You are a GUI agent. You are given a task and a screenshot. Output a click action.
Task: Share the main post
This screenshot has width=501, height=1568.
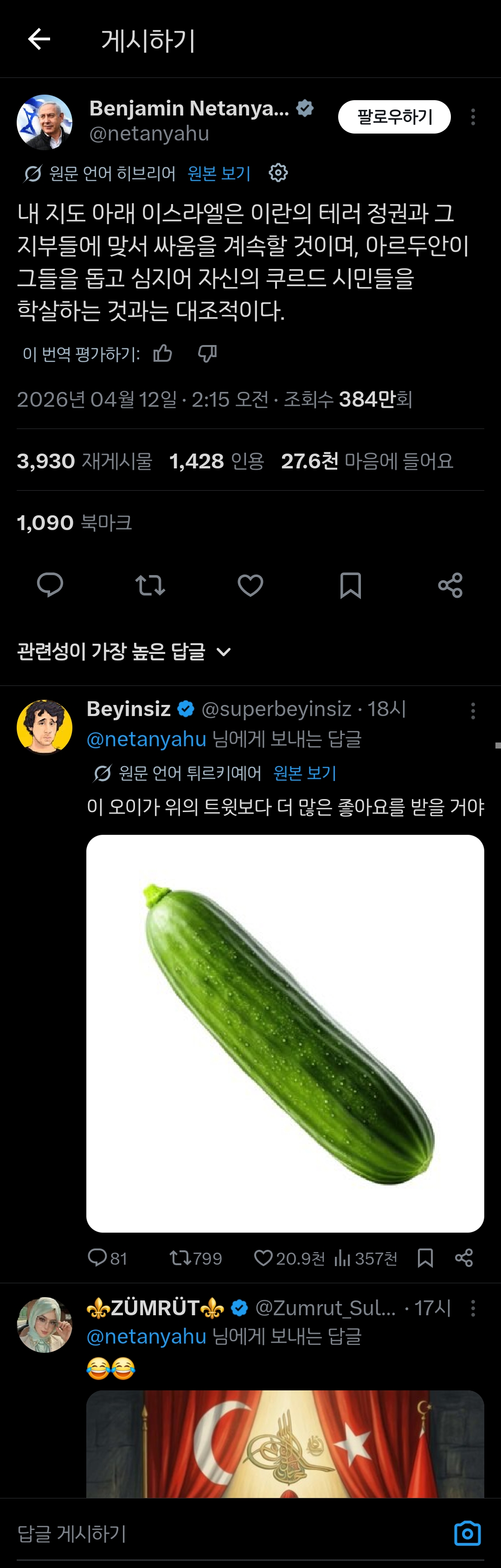(x=450, y=585)
